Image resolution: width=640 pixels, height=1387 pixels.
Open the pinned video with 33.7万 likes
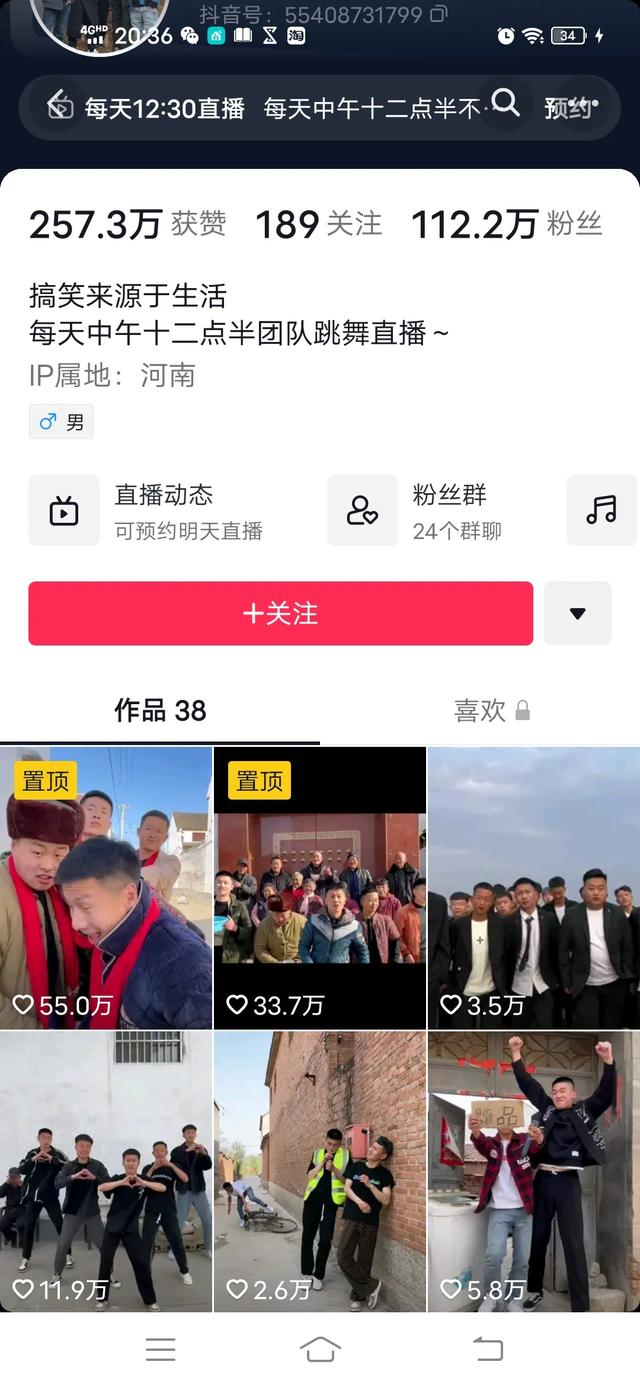[x=320, y=888]
